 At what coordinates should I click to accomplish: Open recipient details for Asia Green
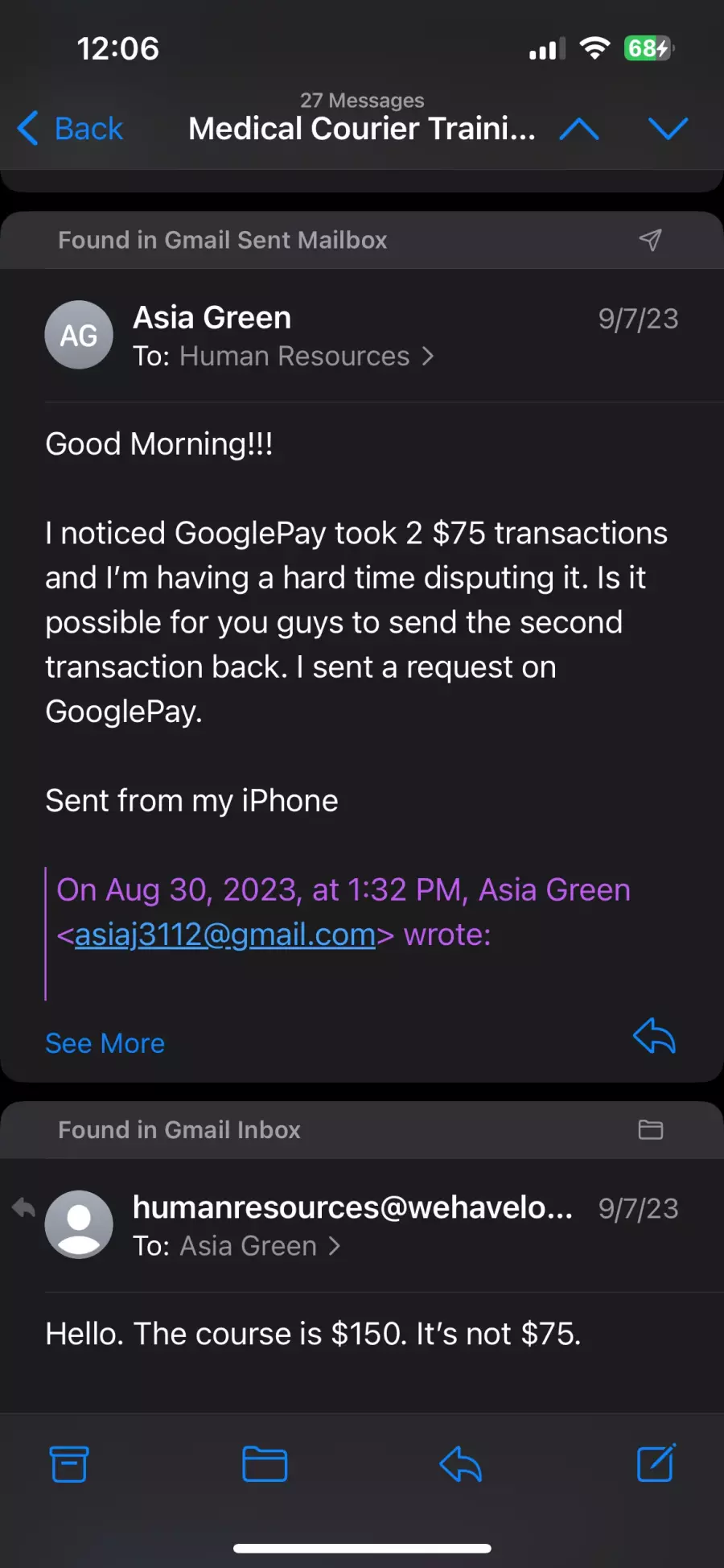tap(259, 1246)
